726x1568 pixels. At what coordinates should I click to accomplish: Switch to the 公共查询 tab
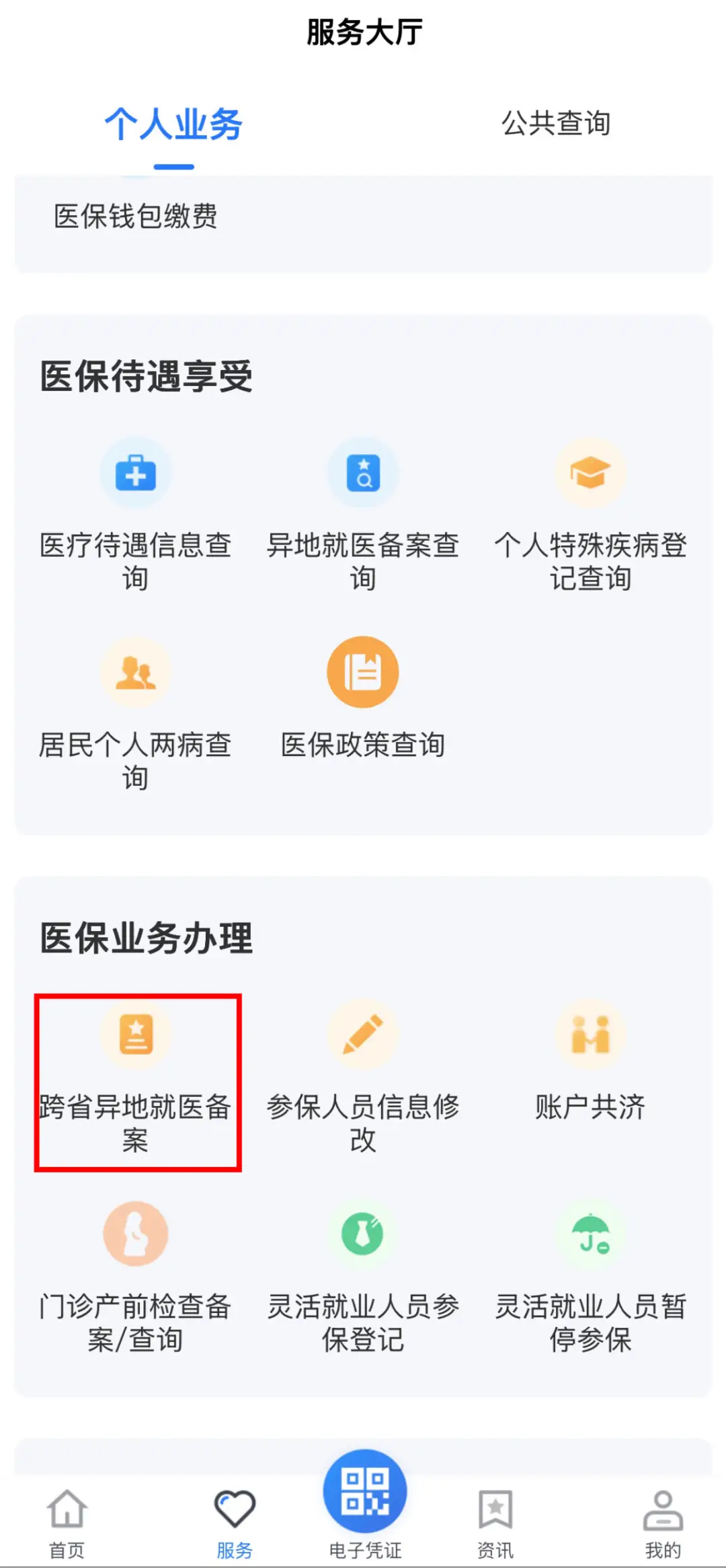pyautogui.click(x=555, y=123)
